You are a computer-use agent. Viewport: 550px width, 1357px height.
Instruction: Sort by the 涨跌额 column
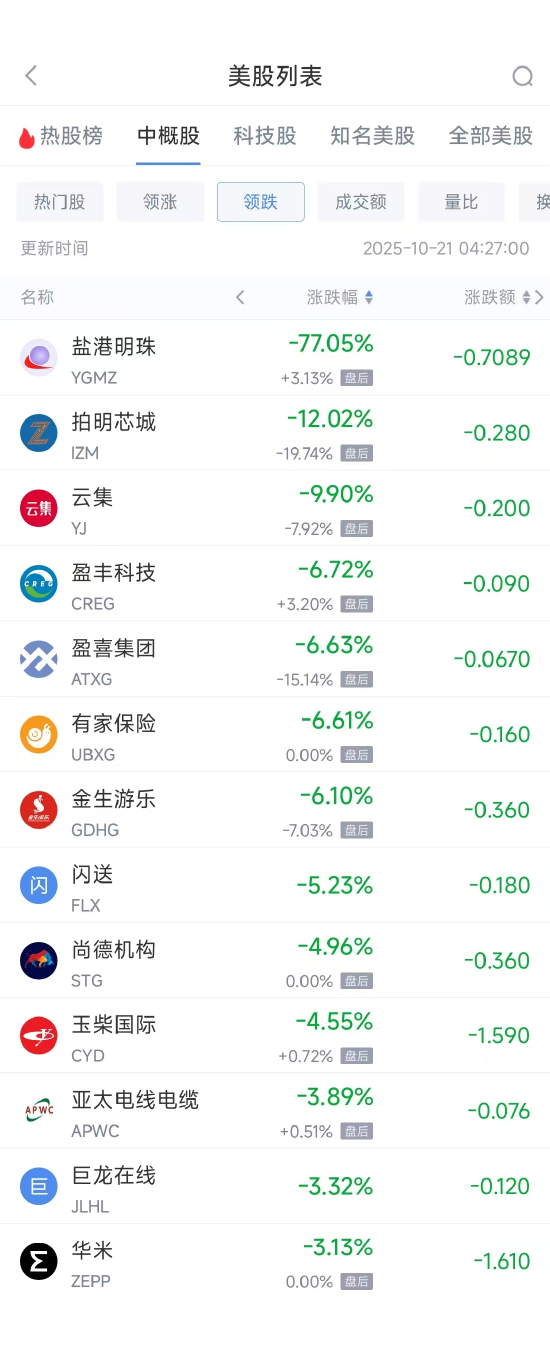click(497, 297)
